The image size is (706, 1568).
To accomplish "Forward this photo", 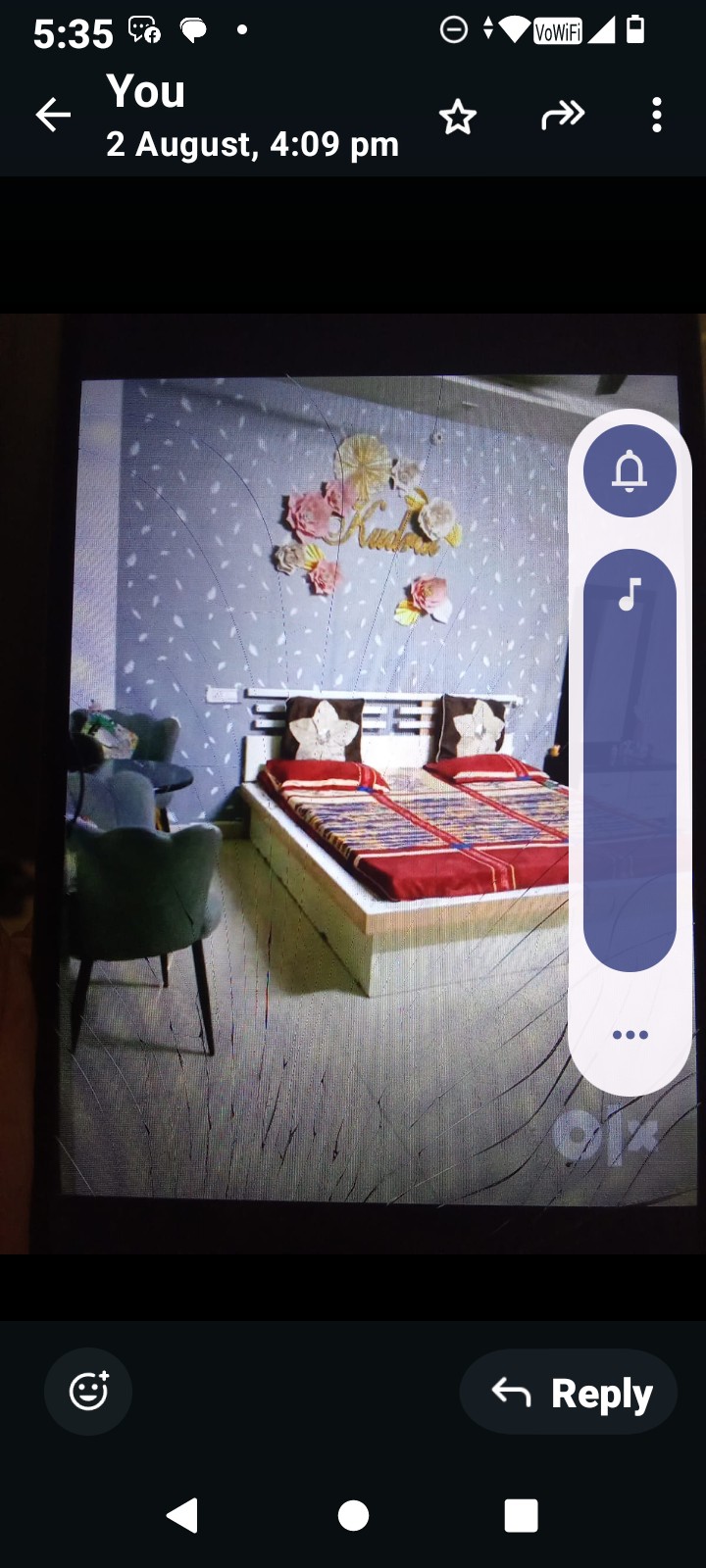I will pyautogui.click(x=563, y=116).
